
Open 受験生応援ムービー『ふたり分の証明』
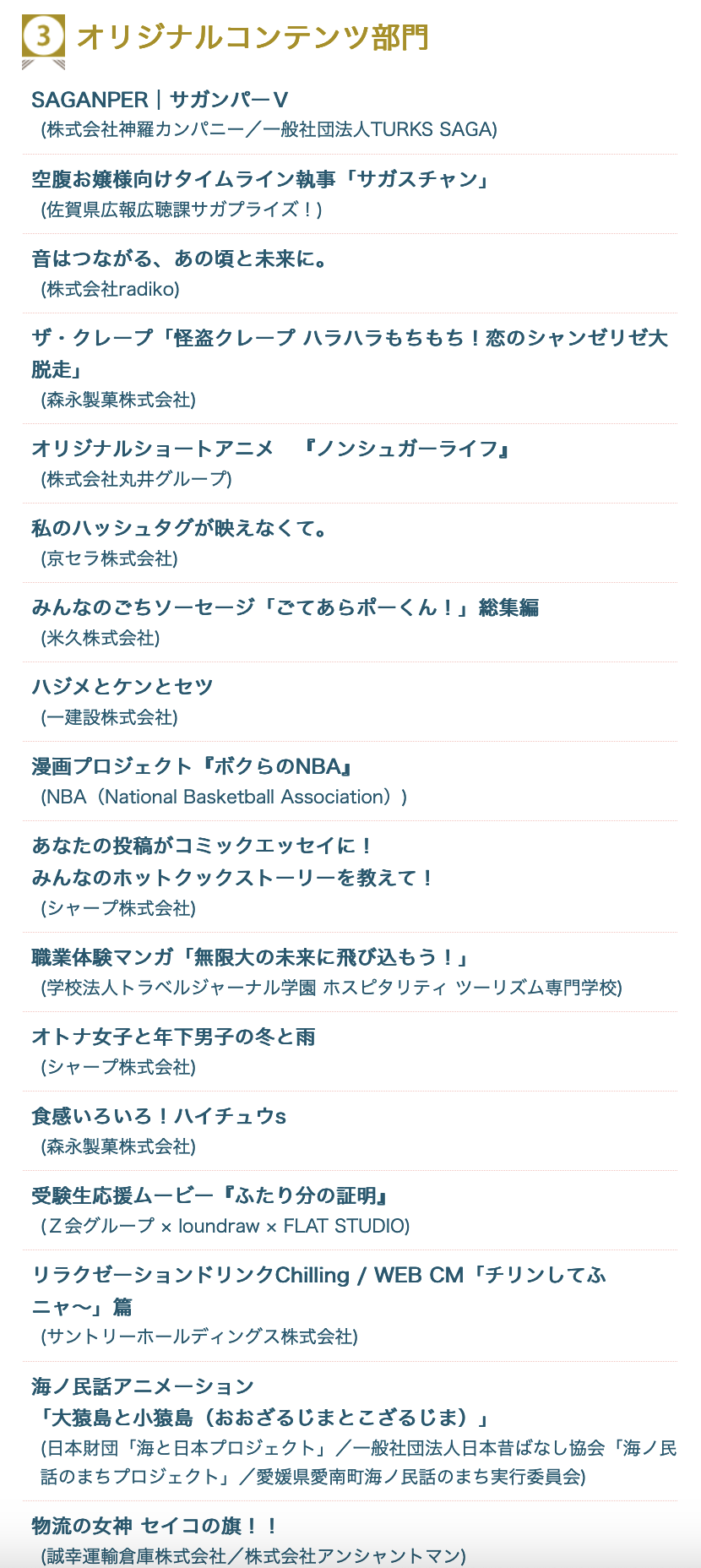(x=209, y=1195)
